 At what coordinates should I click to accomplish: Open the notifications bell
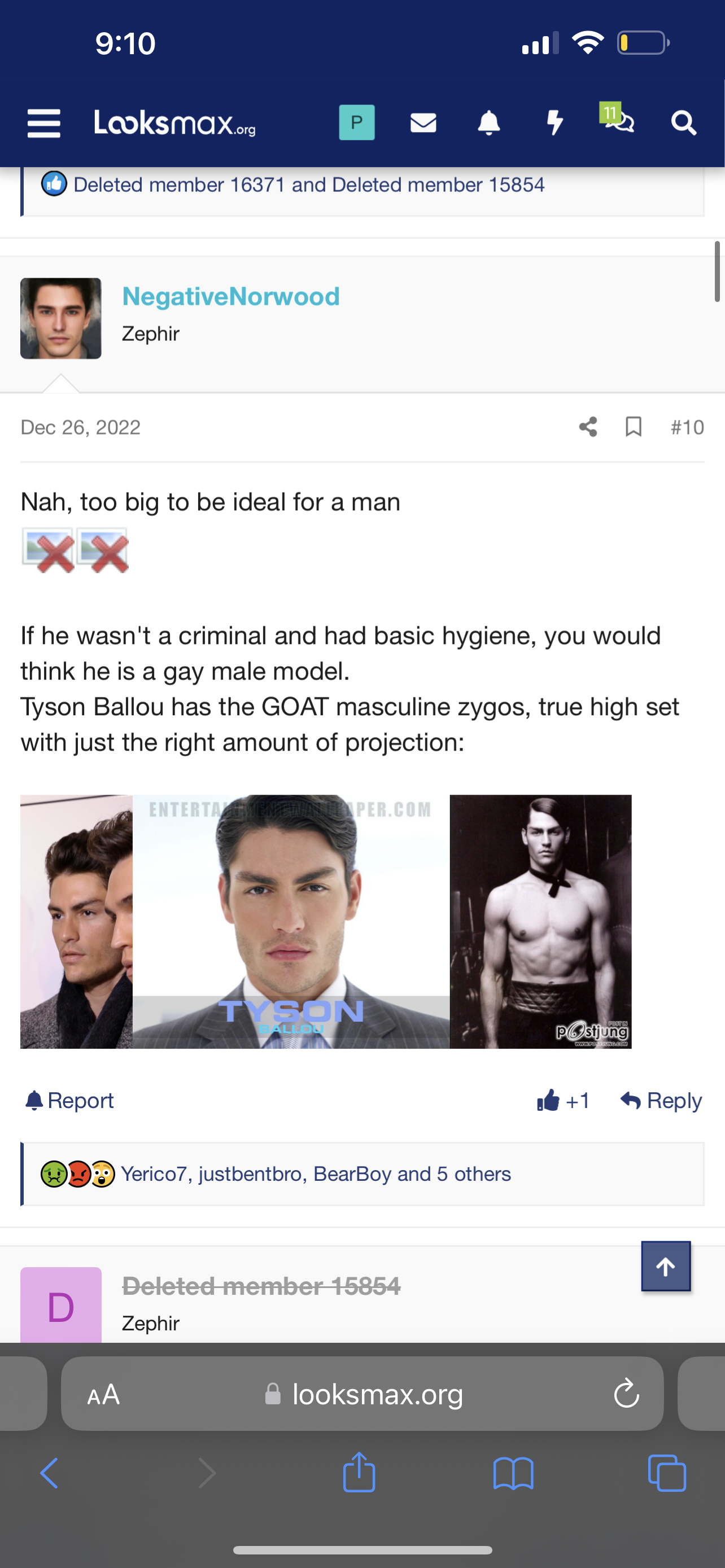click(x=488, y=123)
